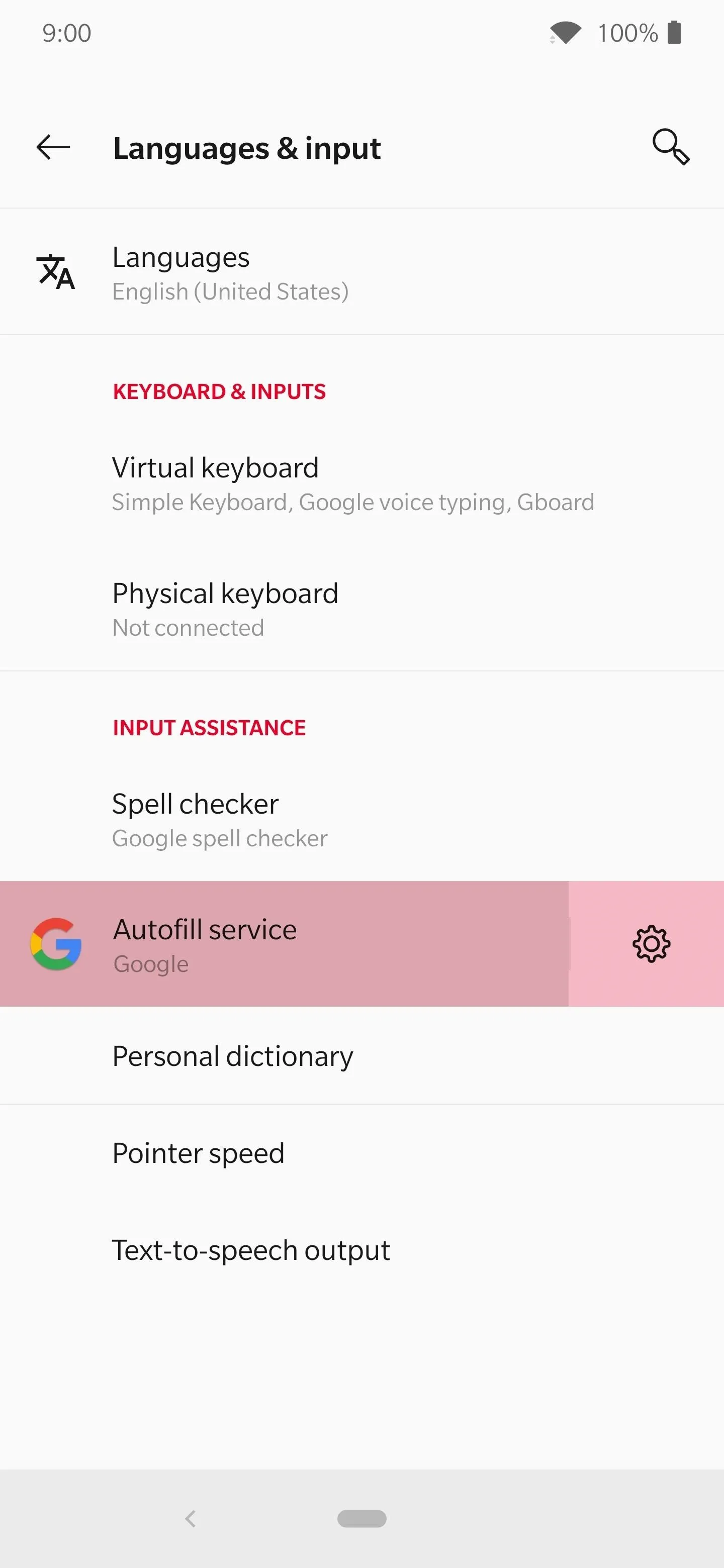Go back using the top-left arrow
The height and width of the screenshot is (1568, 724).
click(53, 147)
